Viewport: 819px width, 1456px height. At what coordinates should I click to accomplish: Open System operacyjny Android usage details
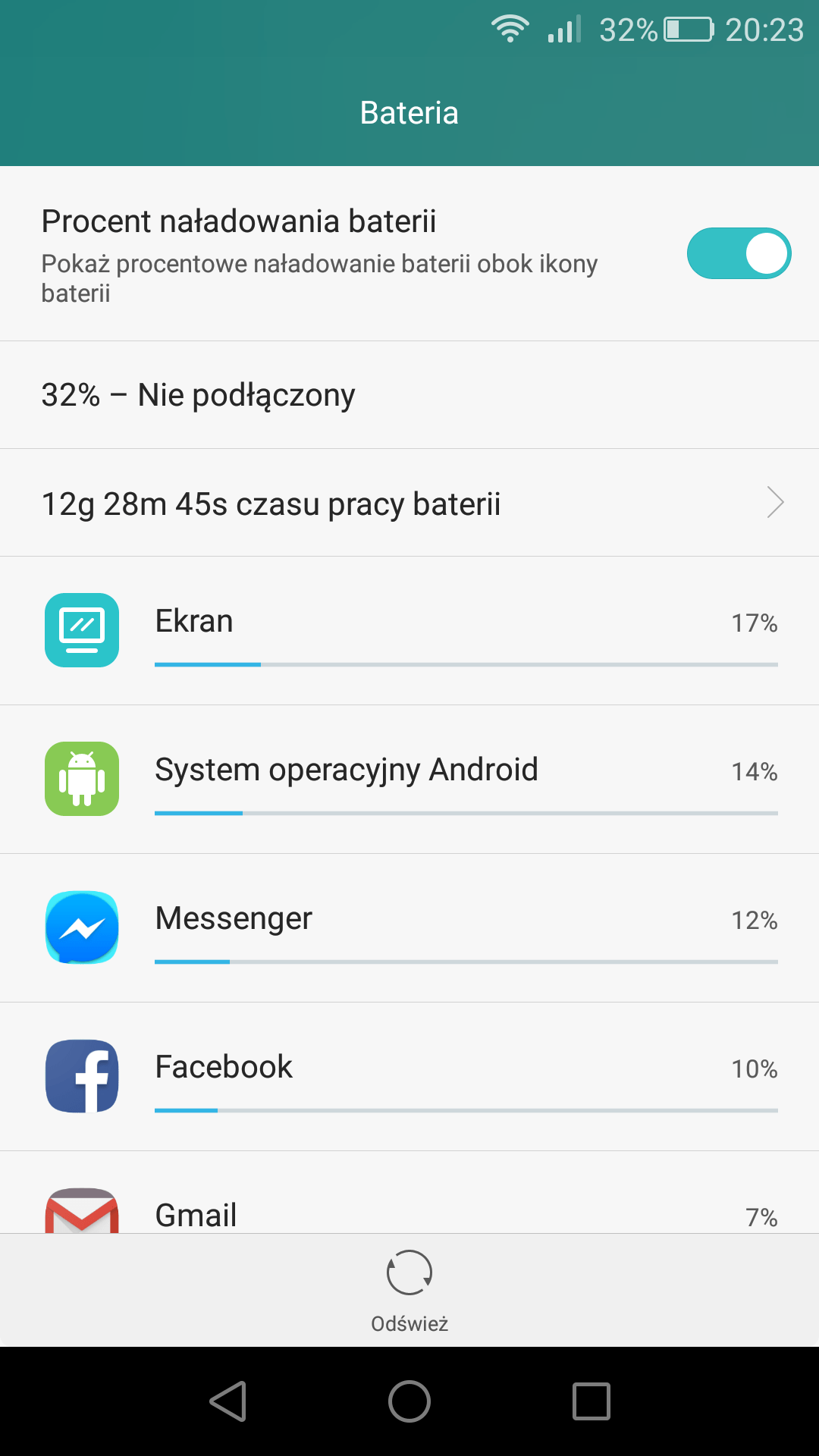(409, 780)
